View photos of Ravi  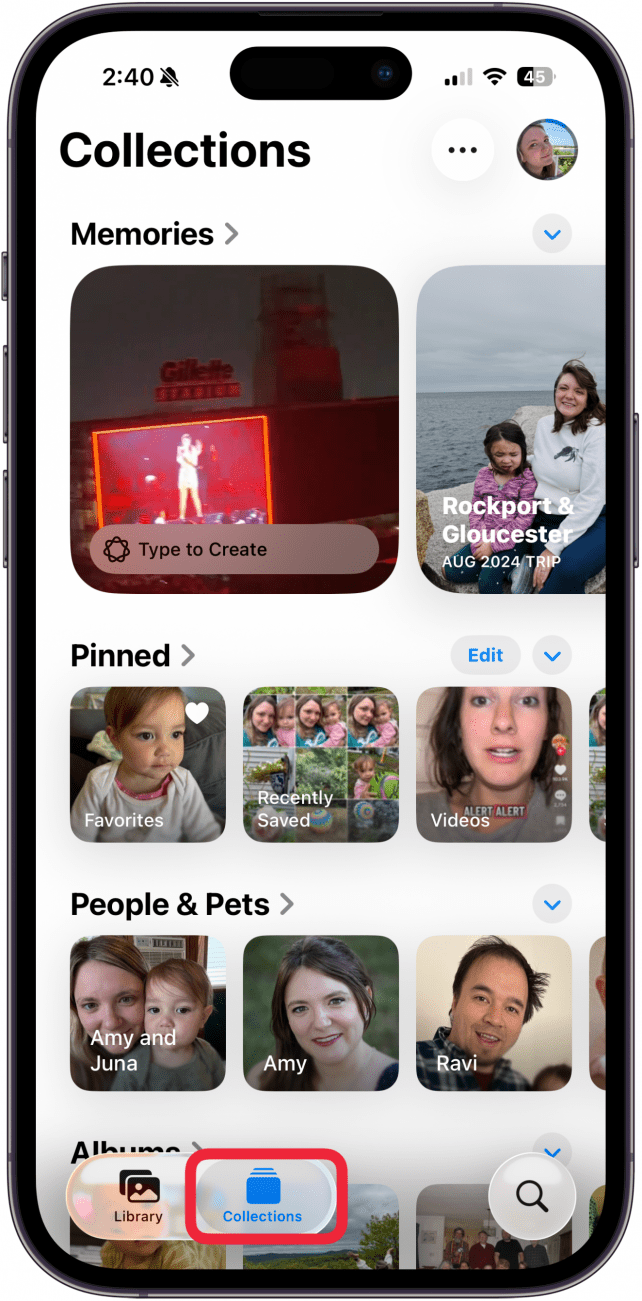pos(494,1013)
